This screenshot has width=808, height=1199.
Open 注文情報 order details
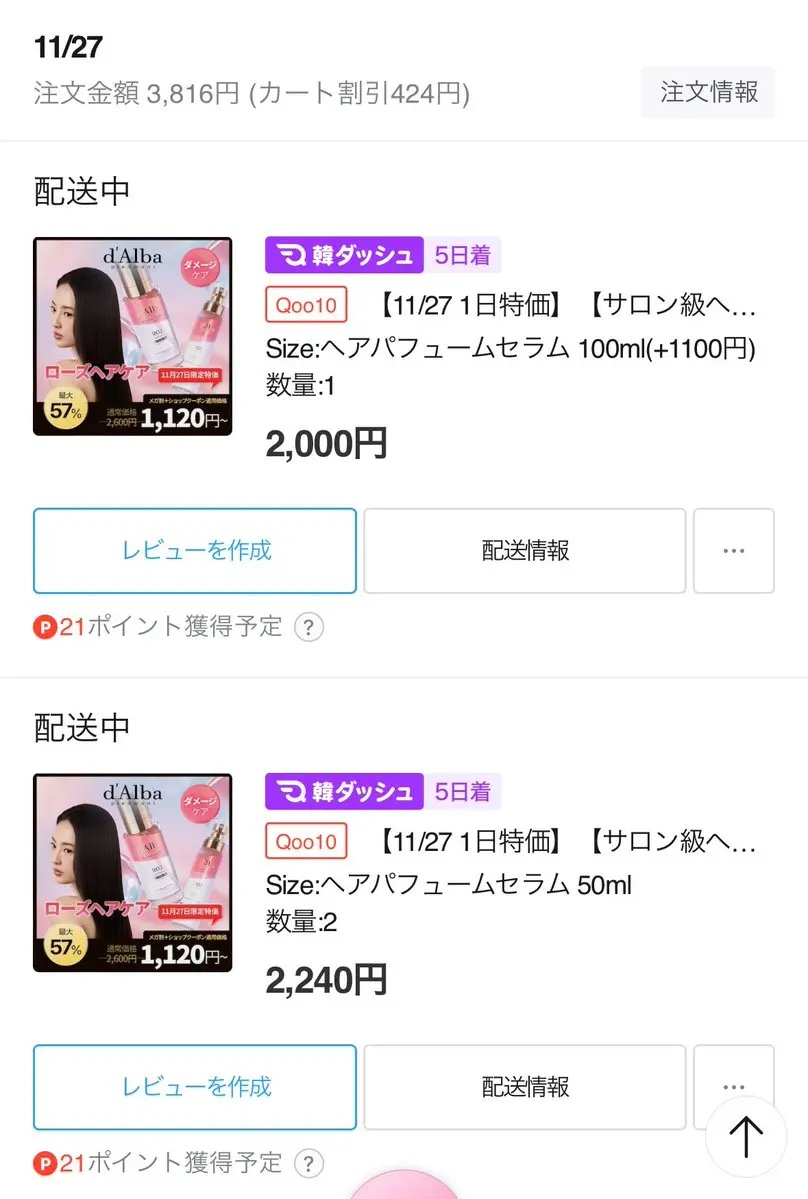(x=708, y=92)
